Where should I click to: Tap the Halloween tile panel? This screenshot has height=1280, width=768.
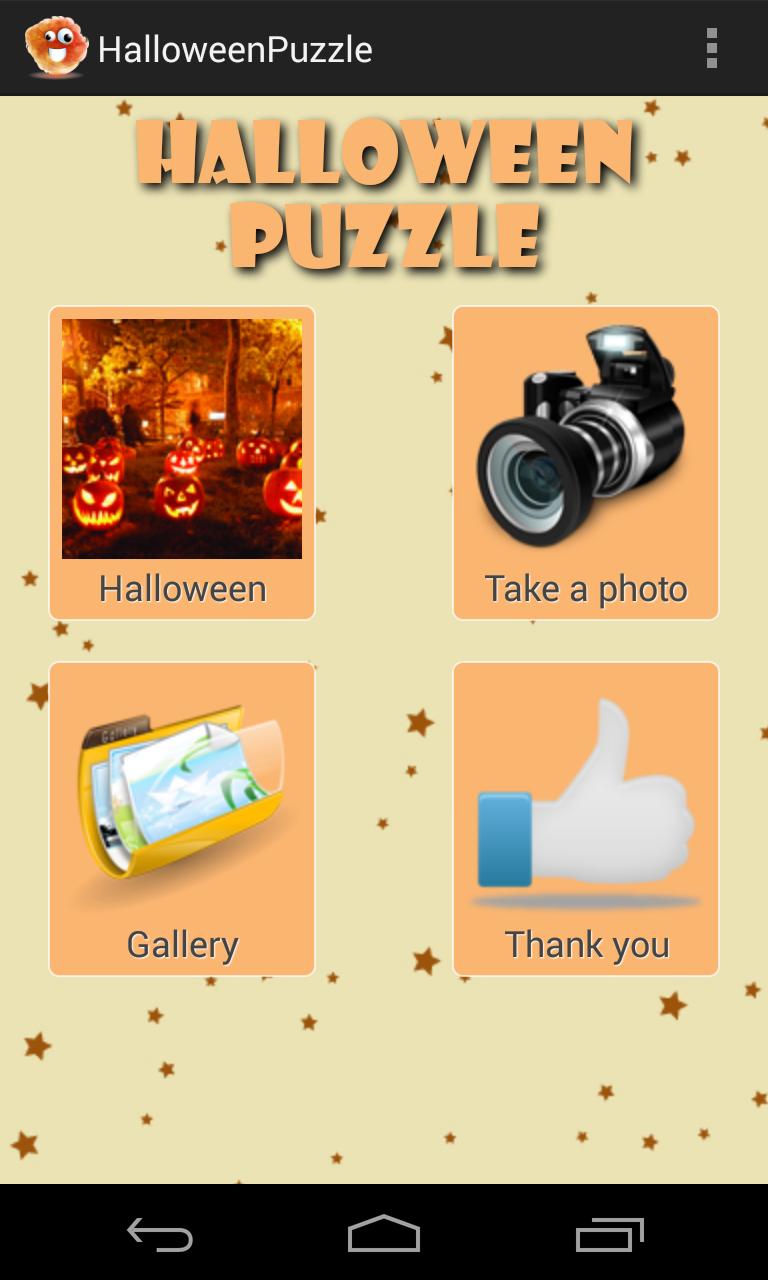pyautogui.click(x=181, y=462)
